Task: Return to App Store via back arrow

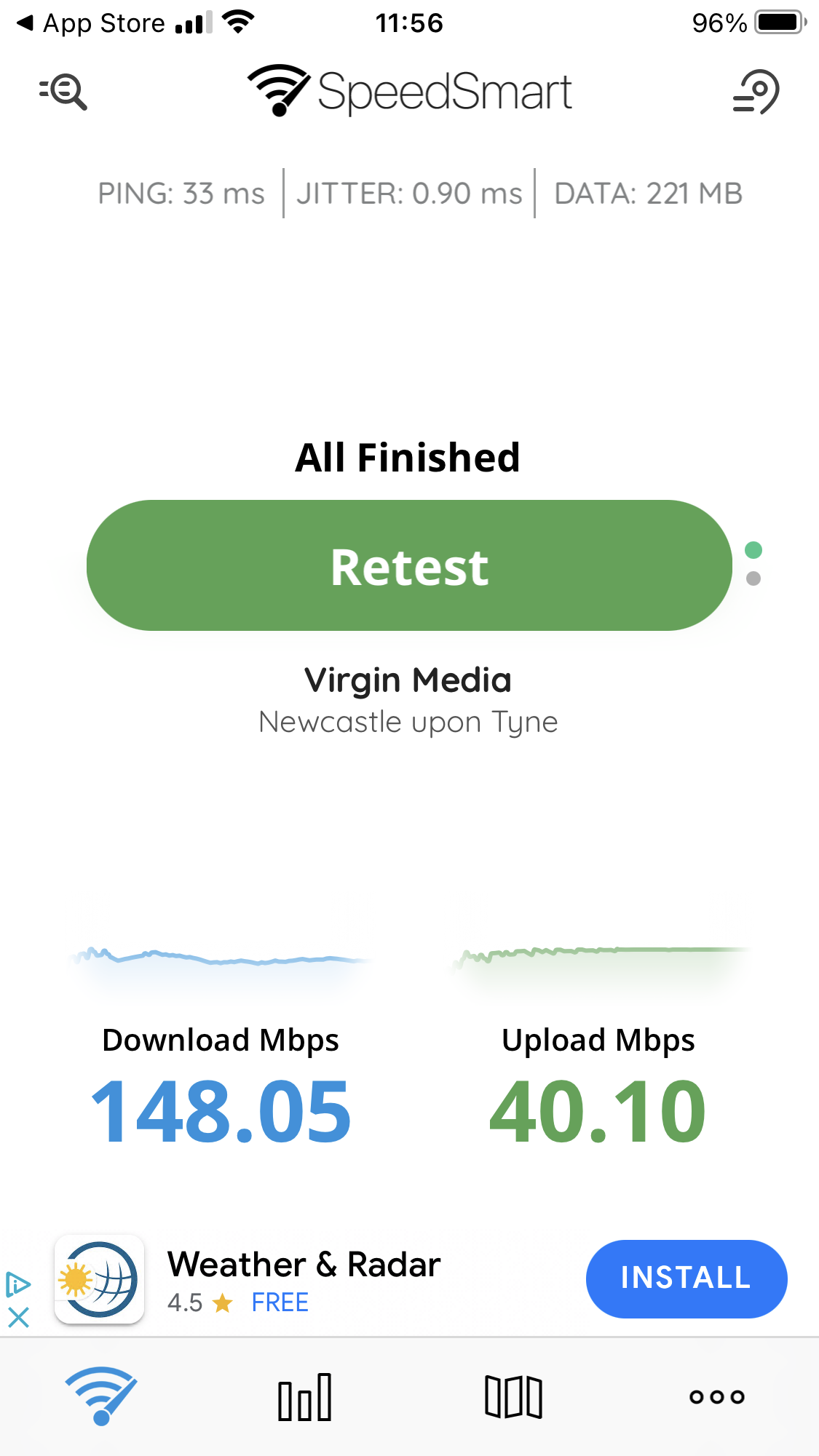Action: 25,23
